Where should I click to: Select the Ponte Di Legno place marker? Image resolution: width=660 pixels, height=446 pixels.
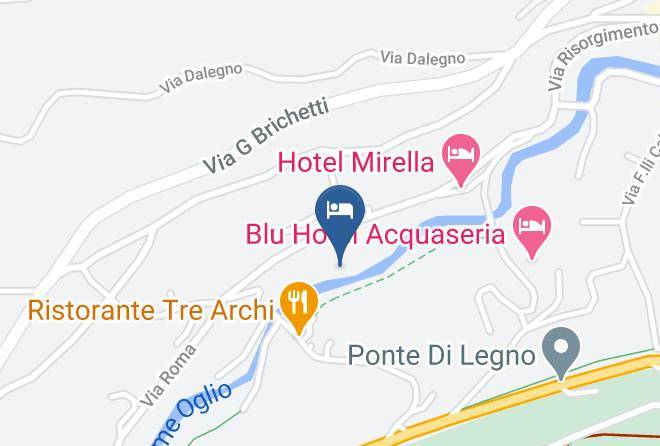(x=561, y=352)
